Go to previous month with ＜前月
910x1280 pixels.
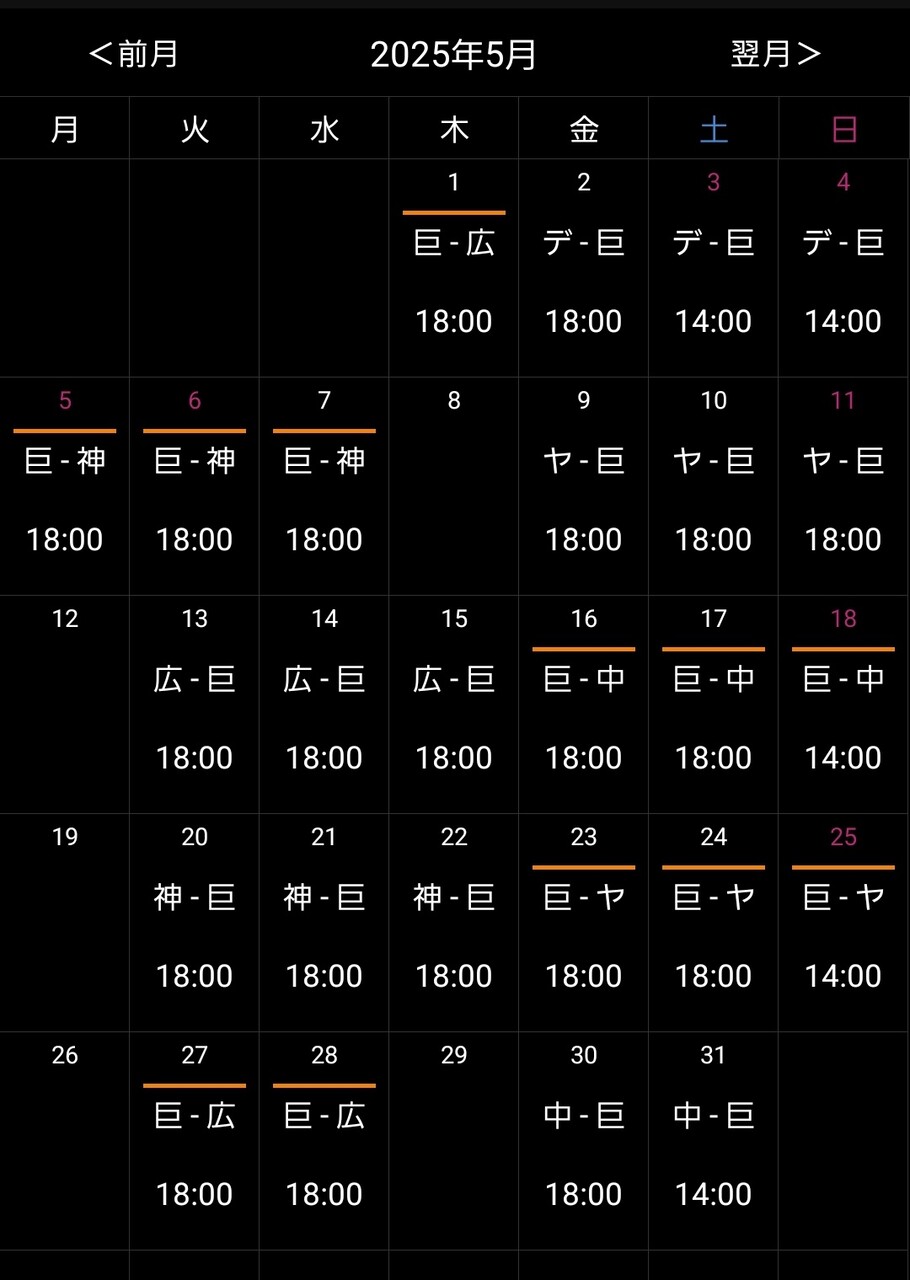pyautogui.click(x=133, y=53)
